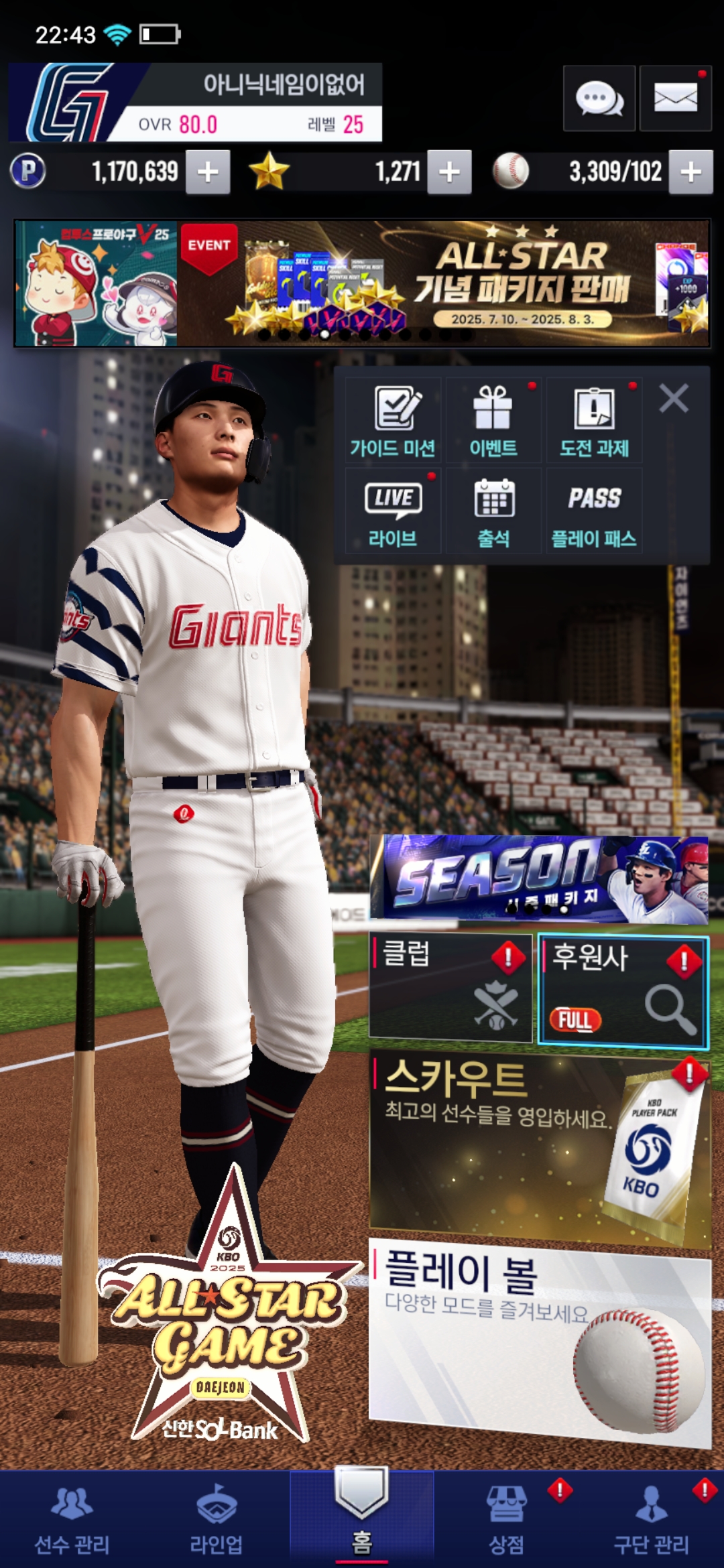Screen dimensions: 724x1568
Task: Close the quick menu panel
Action: click(673, 399)
